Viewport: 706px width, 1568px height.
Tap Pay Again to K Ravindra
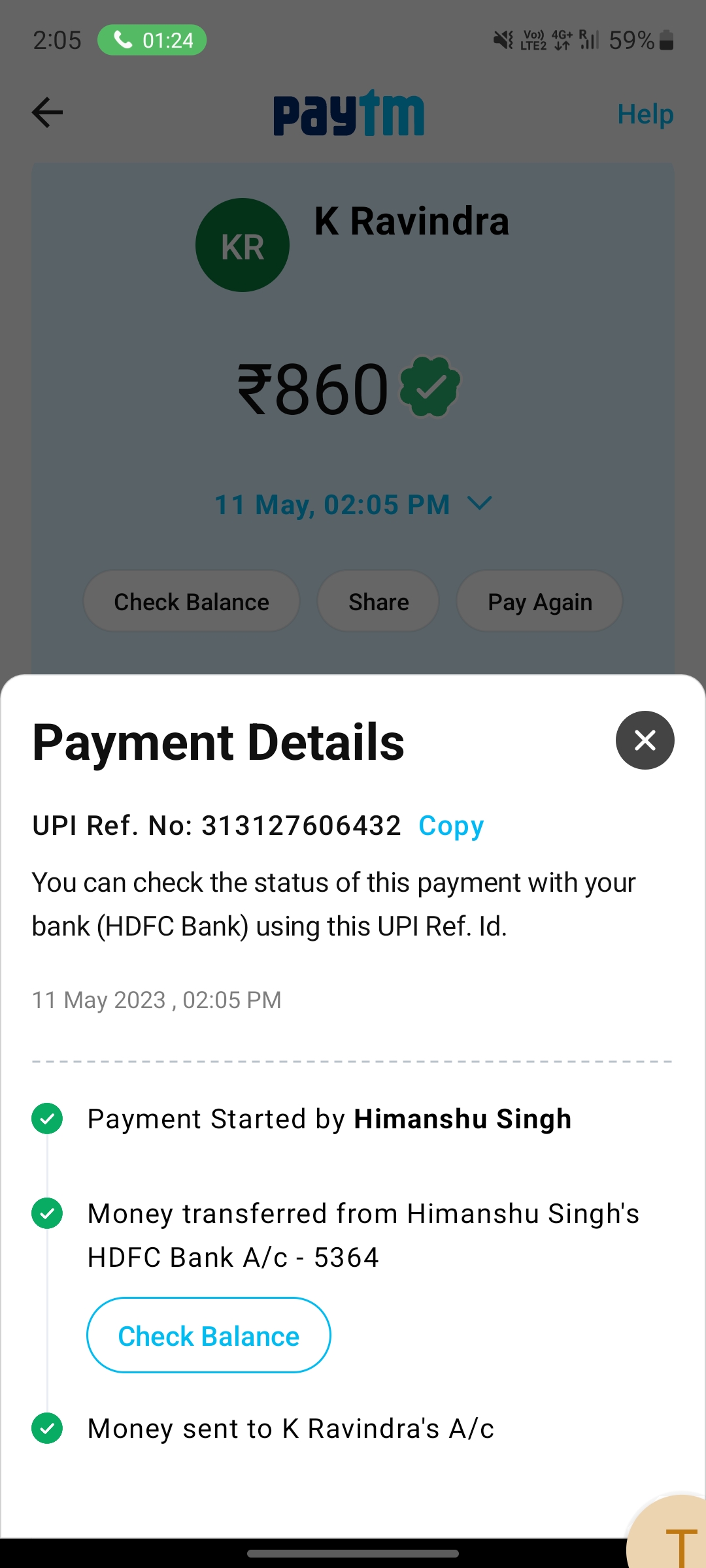click(x=539, y=602)
